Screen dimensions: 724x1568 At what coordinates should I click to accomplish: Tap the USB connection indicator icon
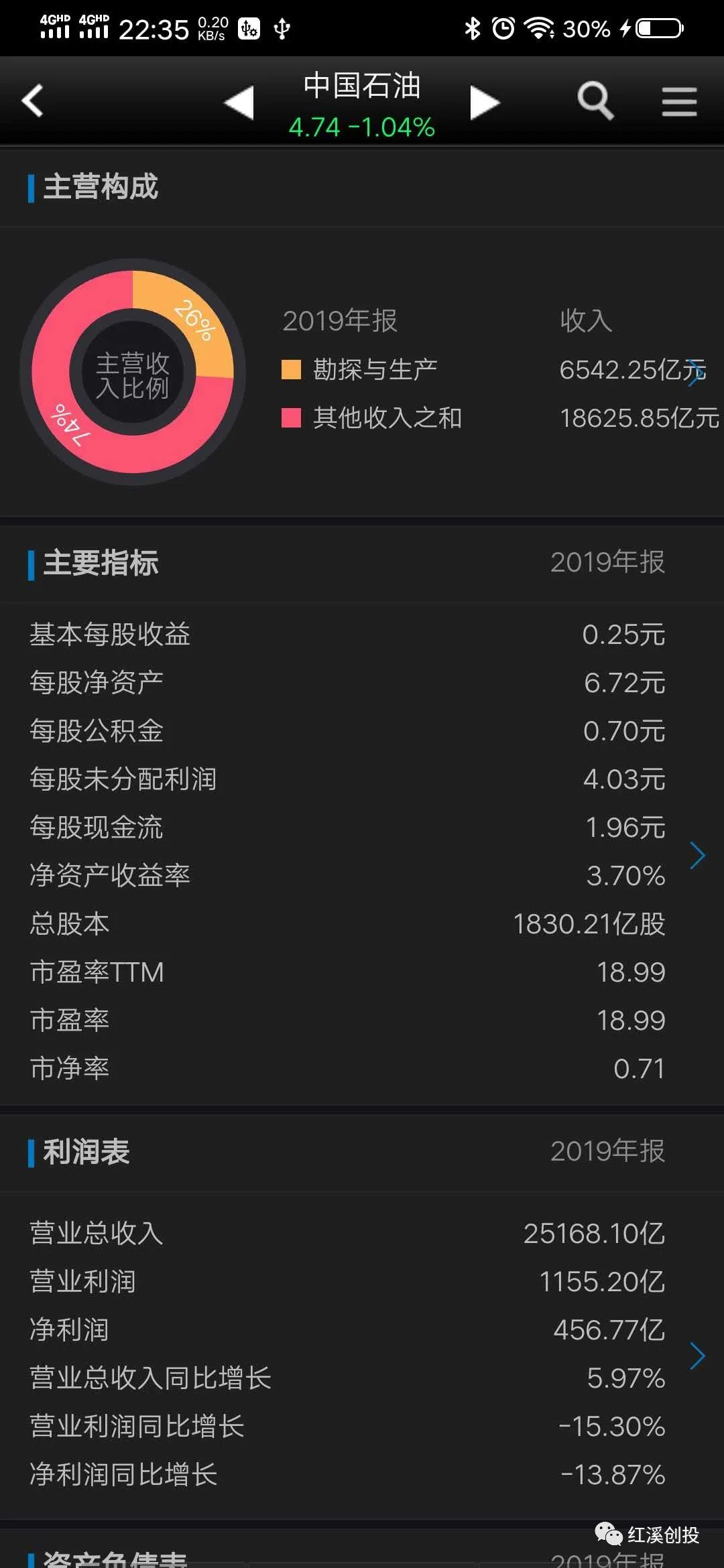point(282,28)
